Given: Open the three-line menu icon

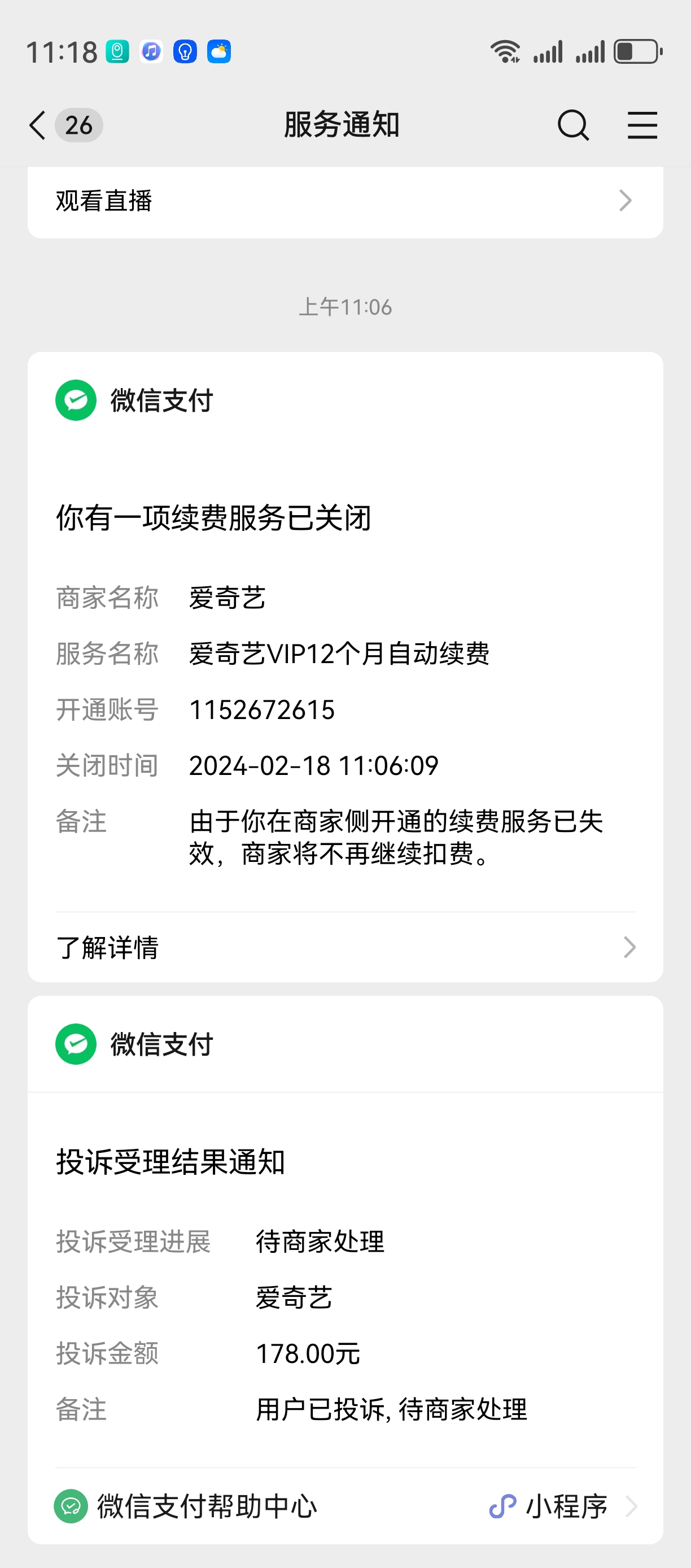Looking at the screenshot, I should click(x=642, y=125).
